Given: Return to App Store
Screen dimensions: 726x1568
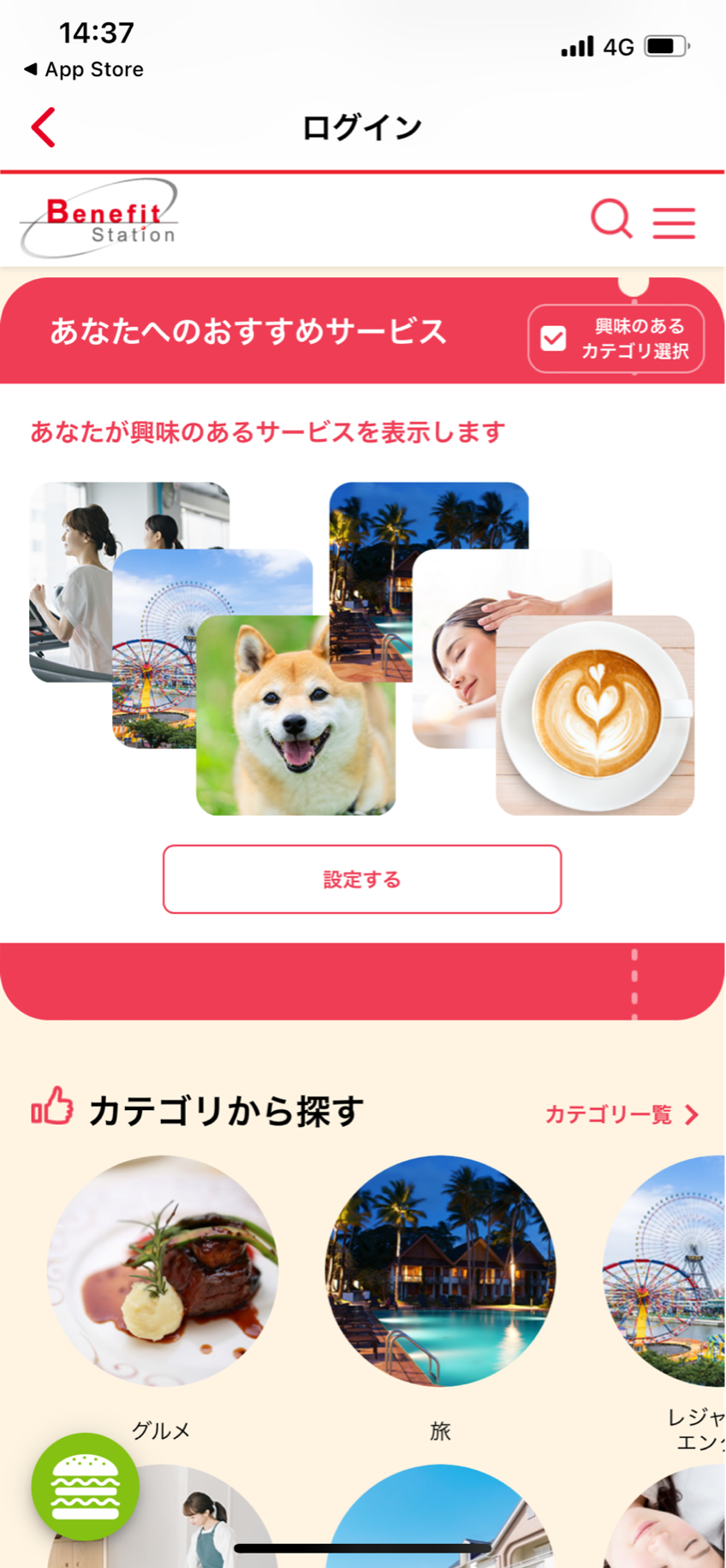Looking at the screenshot, I should click(x=84, y=69).
